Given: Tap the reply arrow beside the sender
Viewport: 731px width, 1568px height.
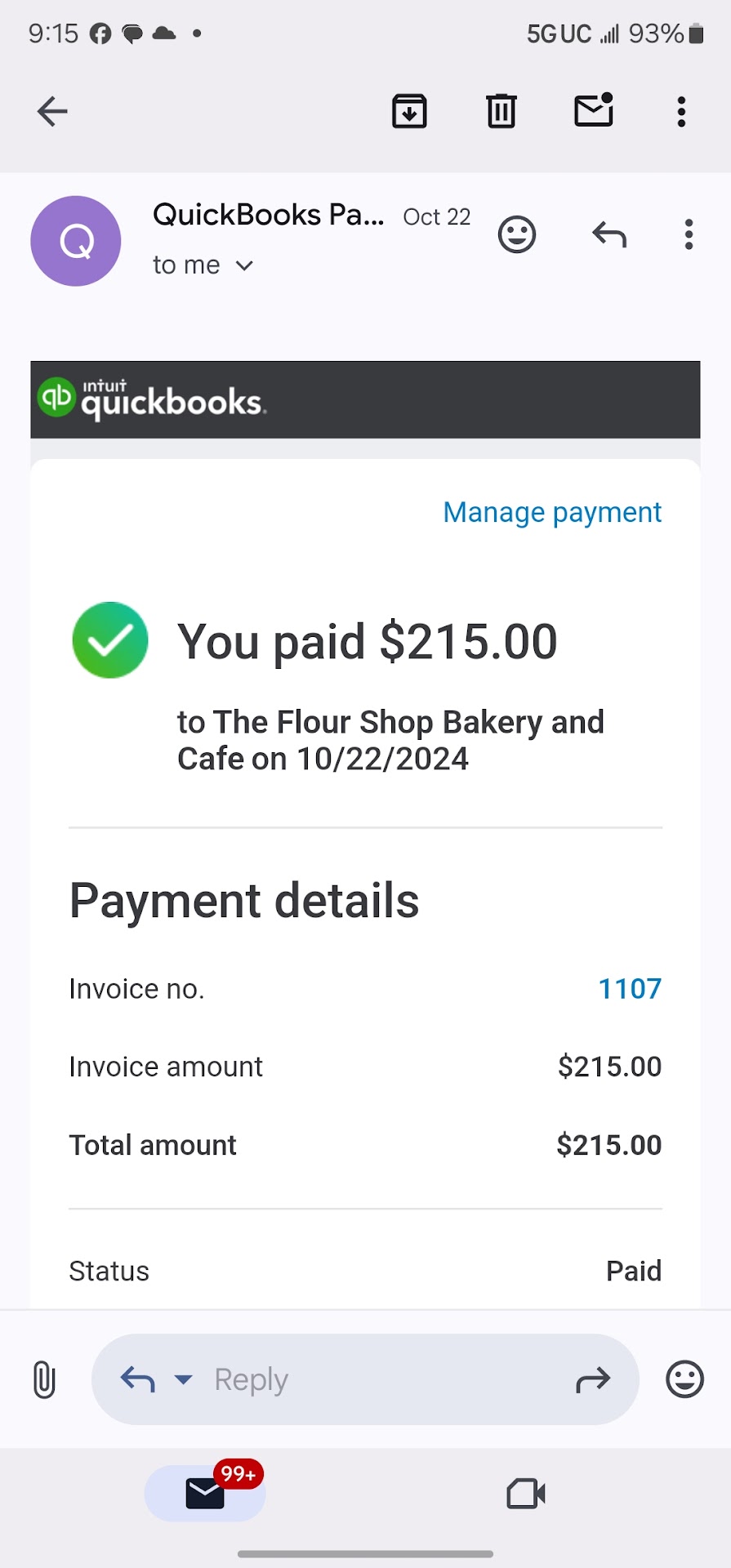Looking at the screenshot, I should click(609, 235).
